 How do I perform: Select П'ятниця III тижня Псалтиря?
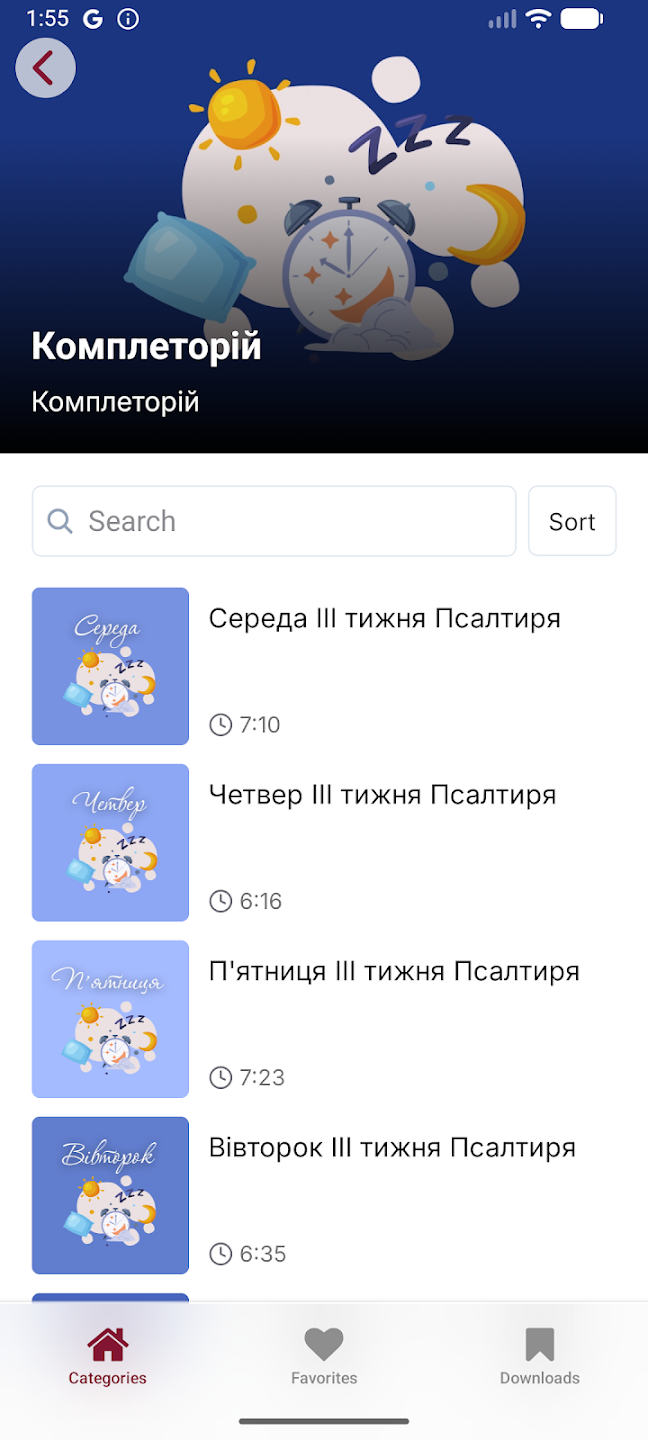tap(394, 972)
